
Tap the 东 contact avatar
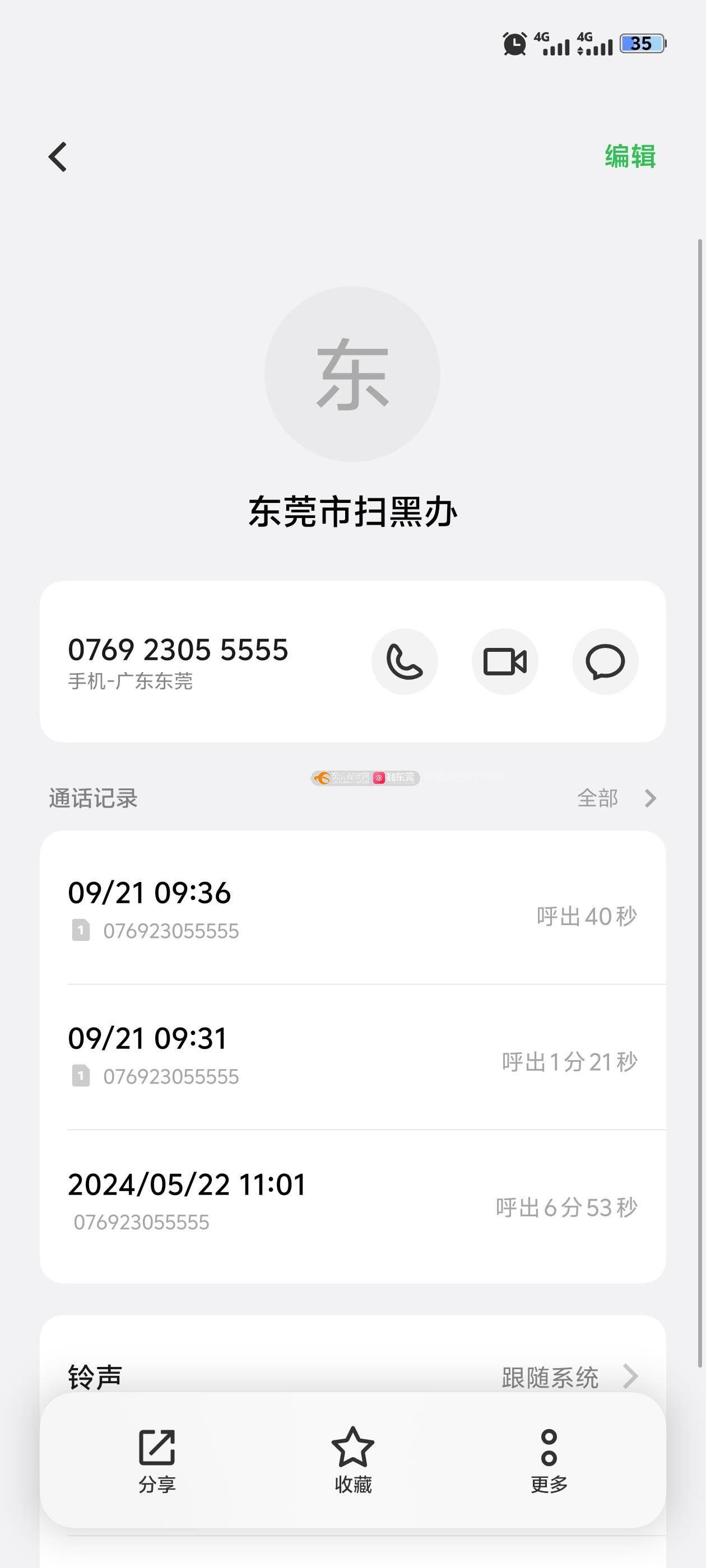[x=352, y=374]
